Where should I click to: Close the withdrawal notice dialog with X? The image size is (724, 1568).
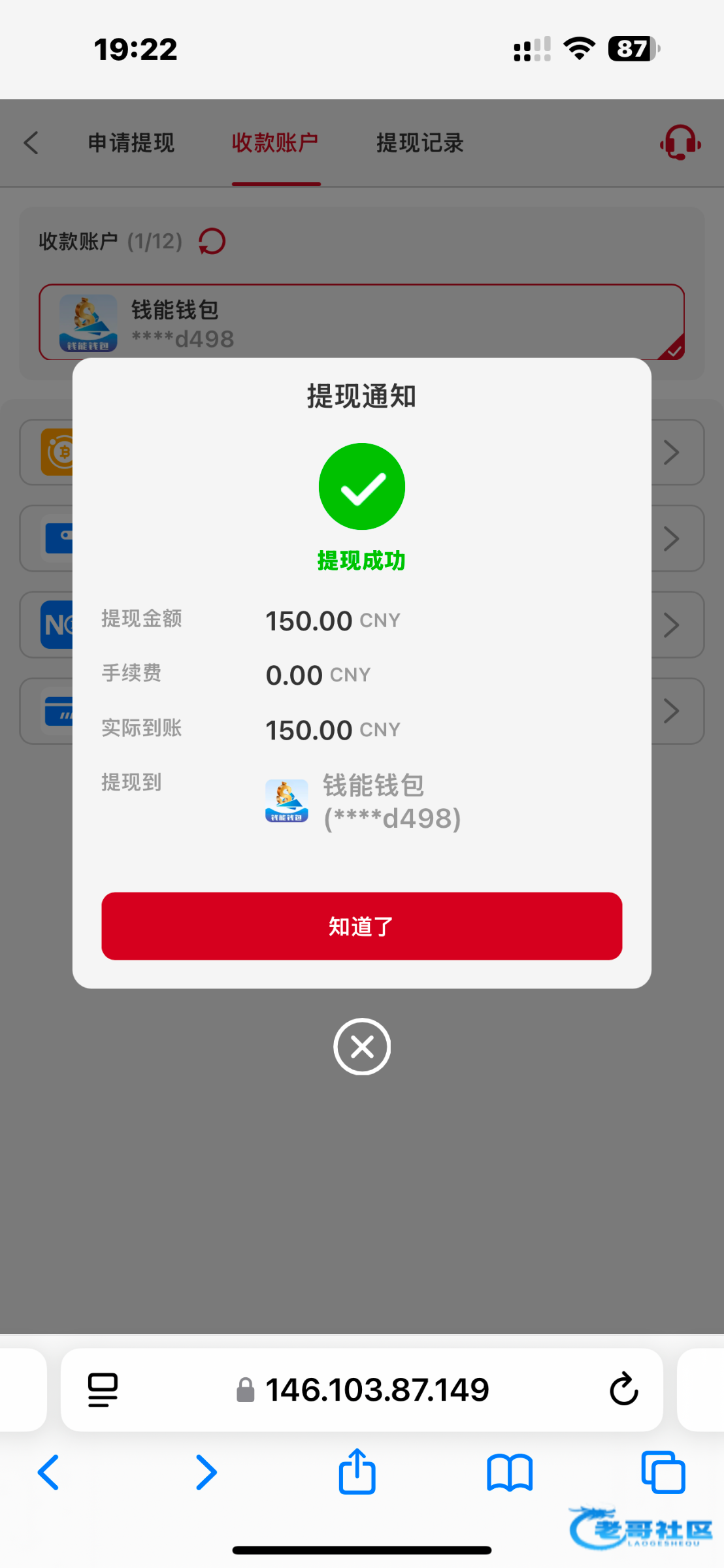[x=361, y=1046]
